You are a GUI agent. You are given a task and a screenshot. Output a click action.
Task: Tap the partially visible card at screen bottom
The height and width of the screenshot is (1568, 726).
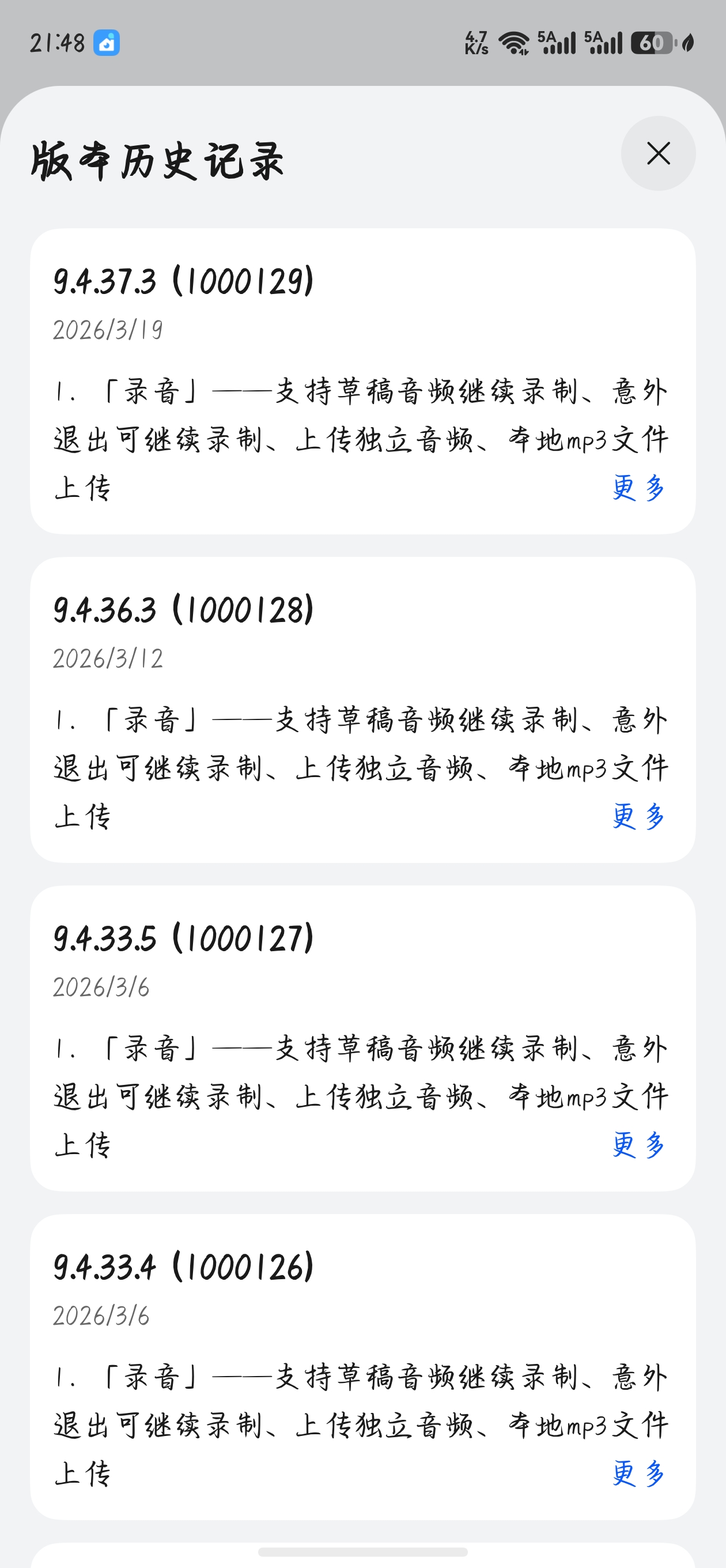(x=362, y=1555)
